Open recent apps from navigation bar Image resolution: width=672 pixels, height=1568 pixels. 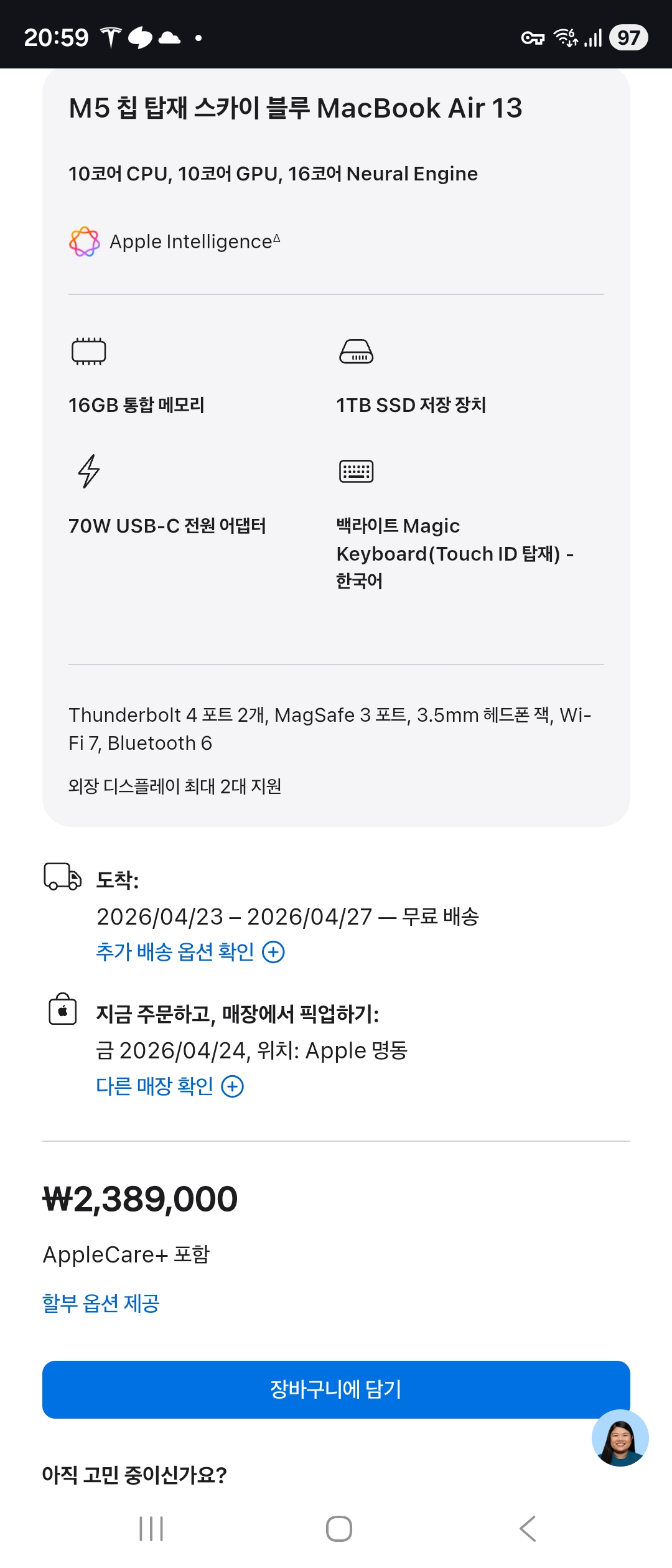click(151, 1529)
